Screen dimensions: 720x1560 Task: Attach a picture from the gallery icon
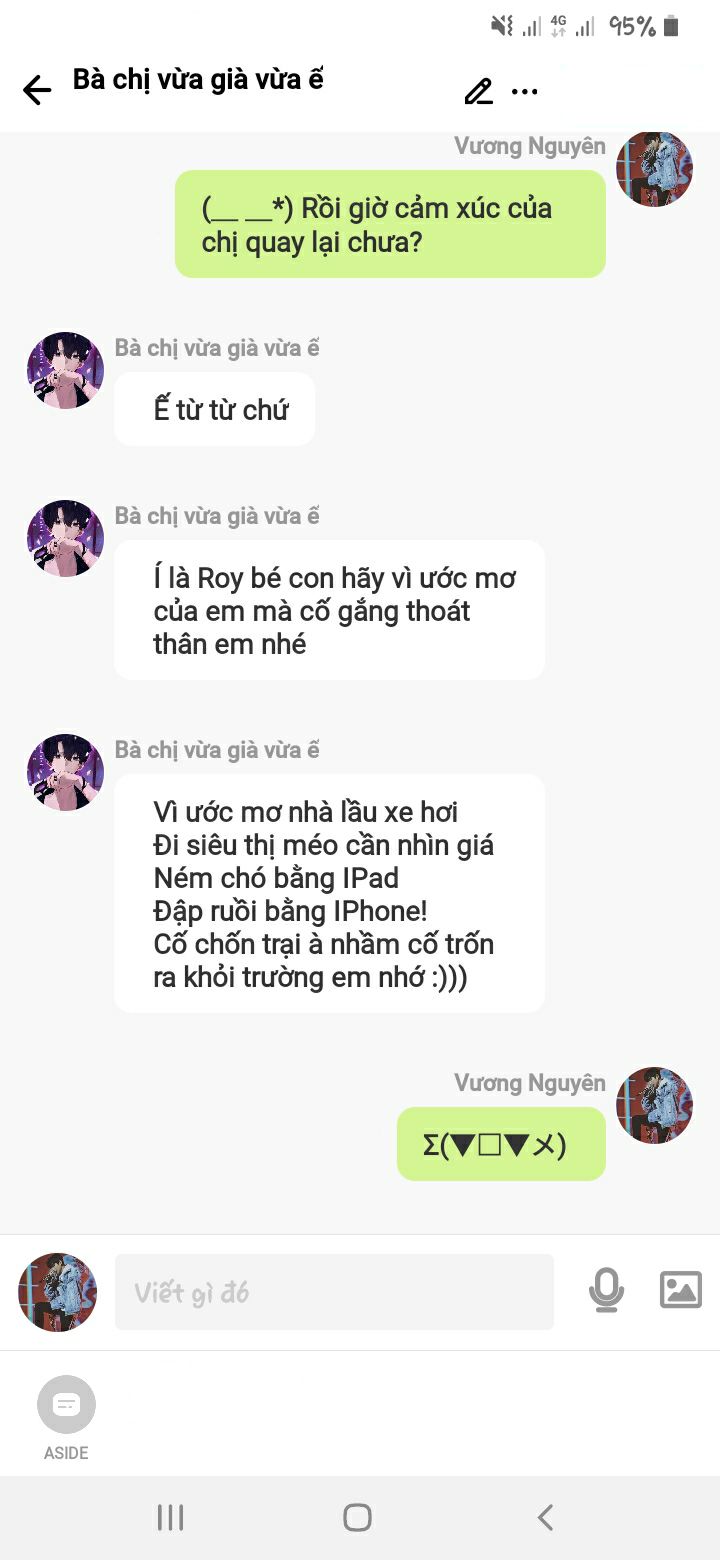681,1290
